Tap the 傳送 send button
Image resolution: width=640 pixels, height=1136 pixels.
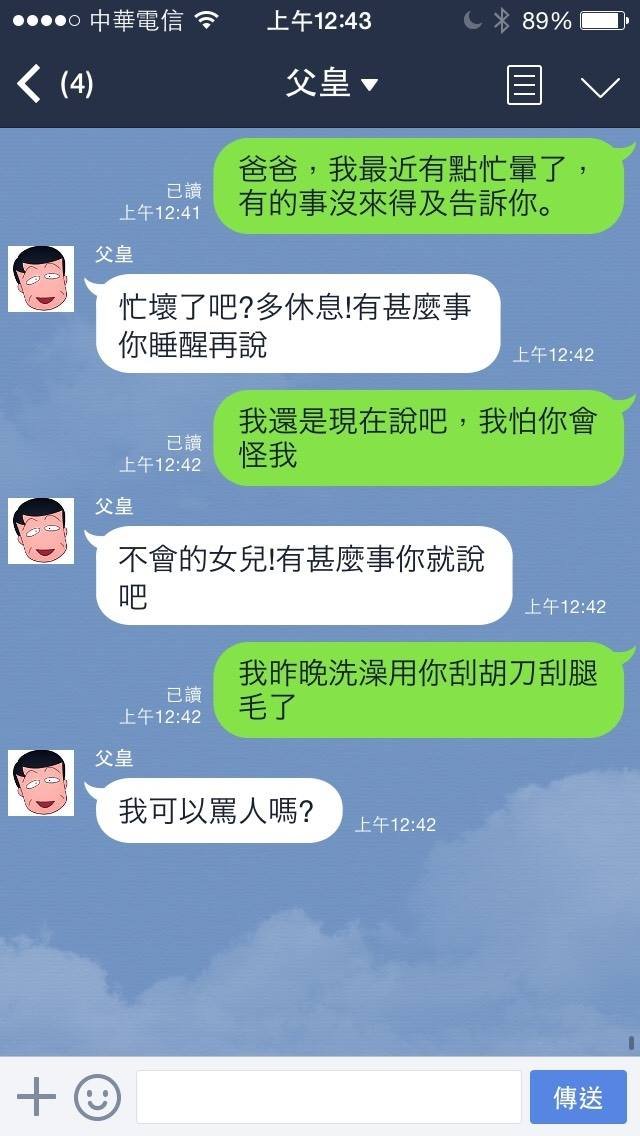pyautogui.click(x=578, y=1097)
